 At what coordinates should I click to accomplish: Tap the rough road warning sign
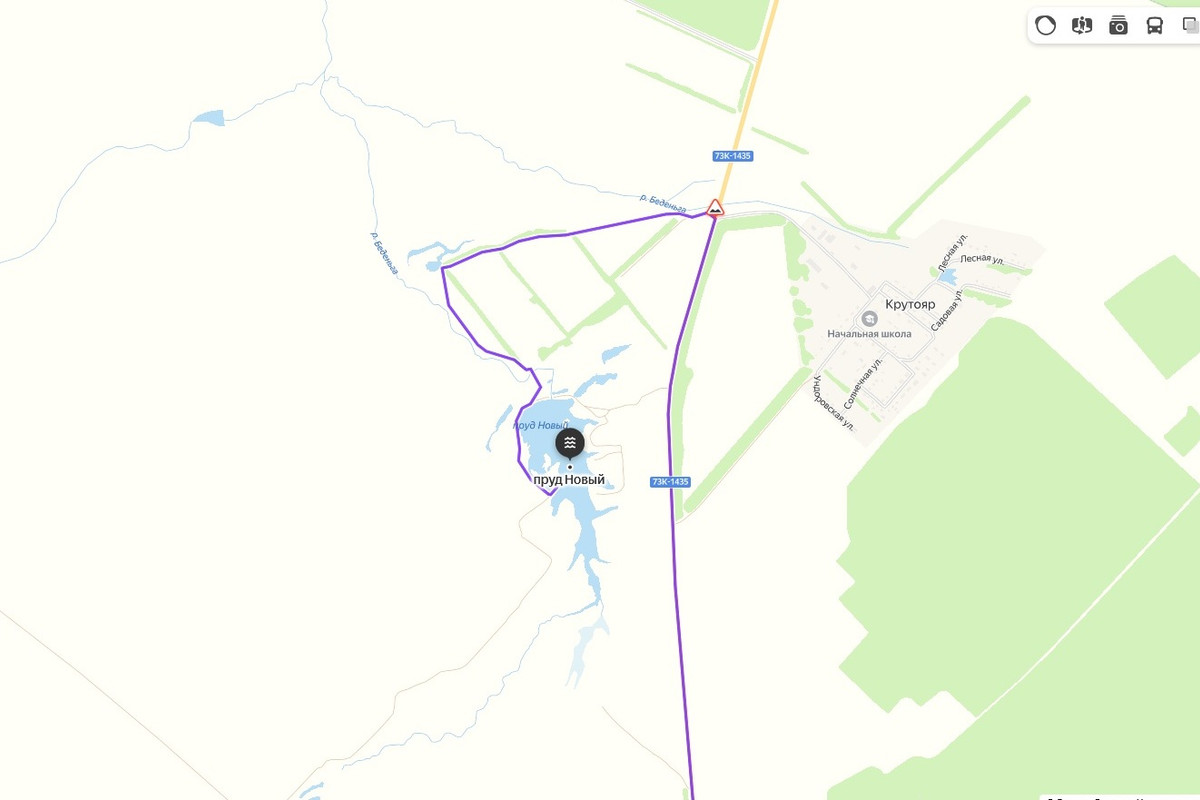[715, 208]
